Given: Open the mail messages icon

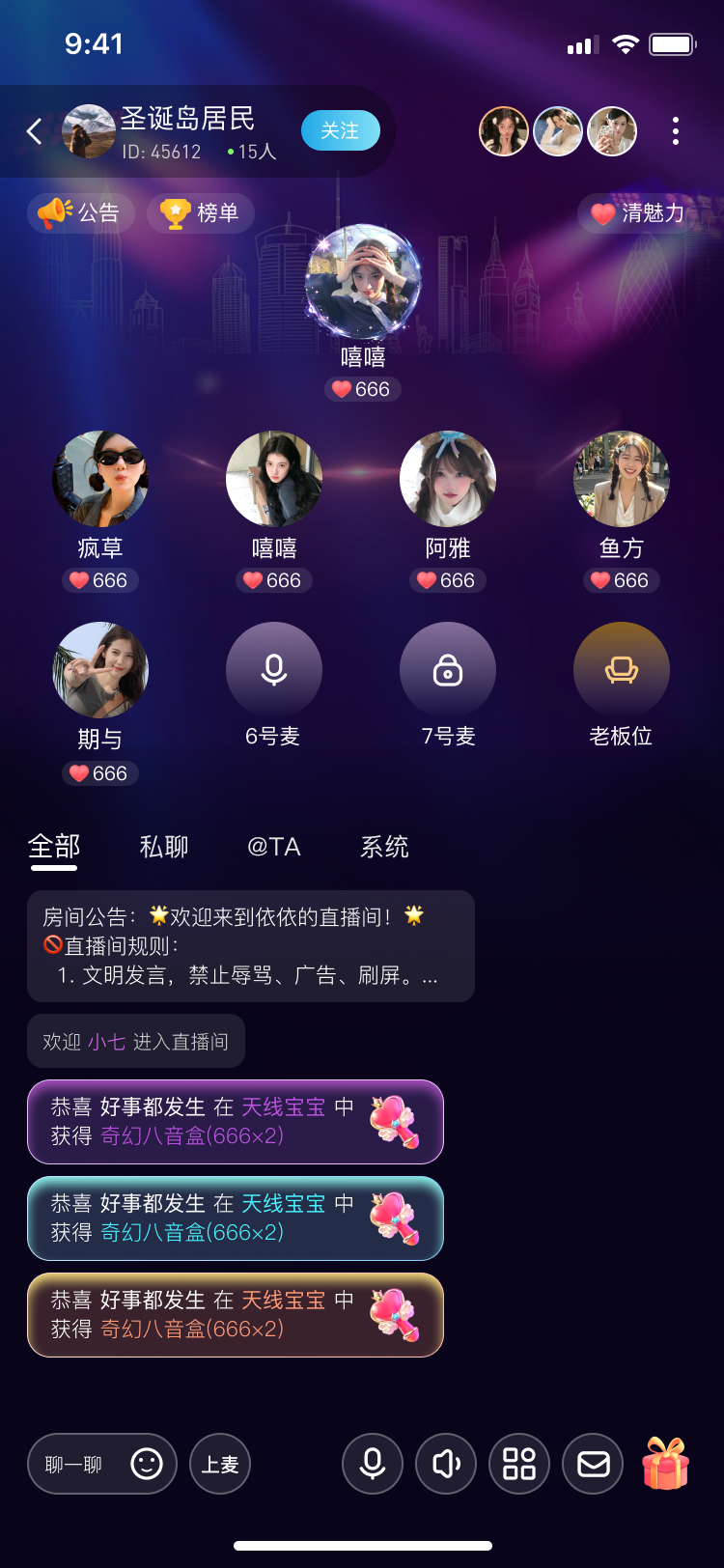Looking at the screenshot, I should coord(593,1464).
